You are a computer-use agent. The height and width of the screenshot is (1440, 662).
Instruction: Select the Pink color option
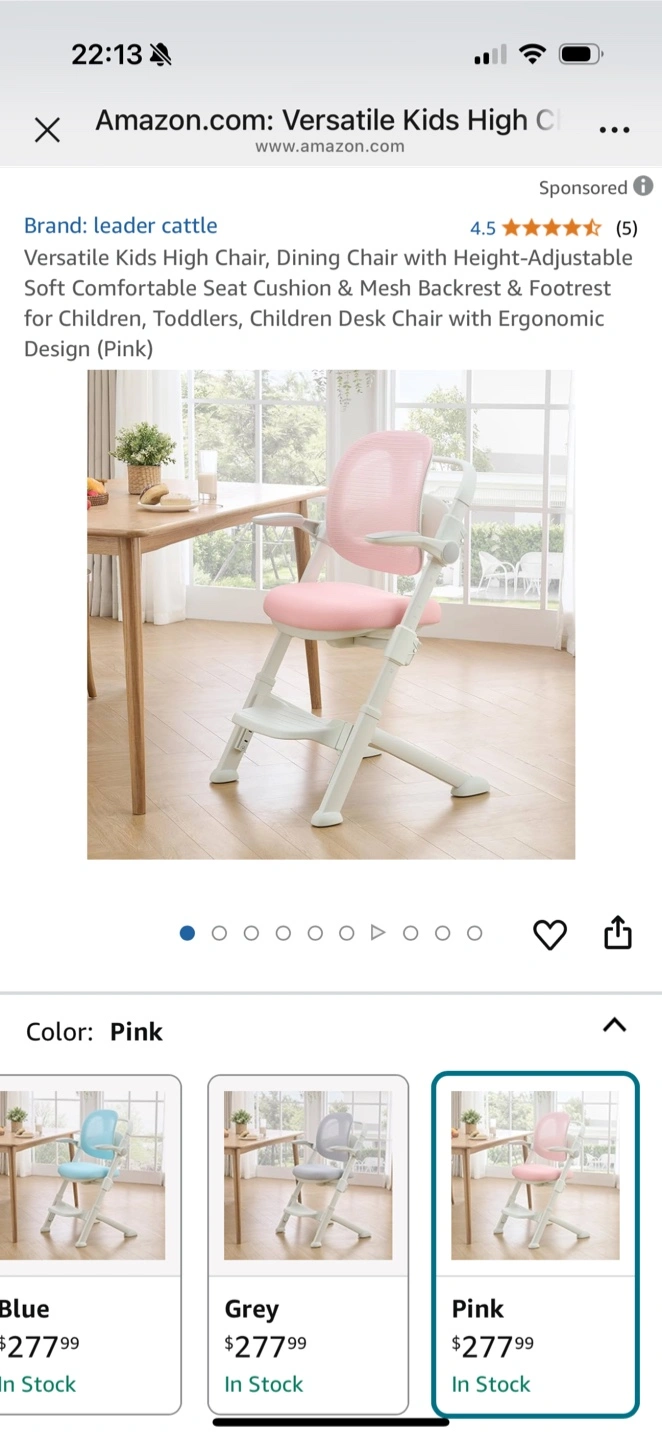[x=535, y=1244]
